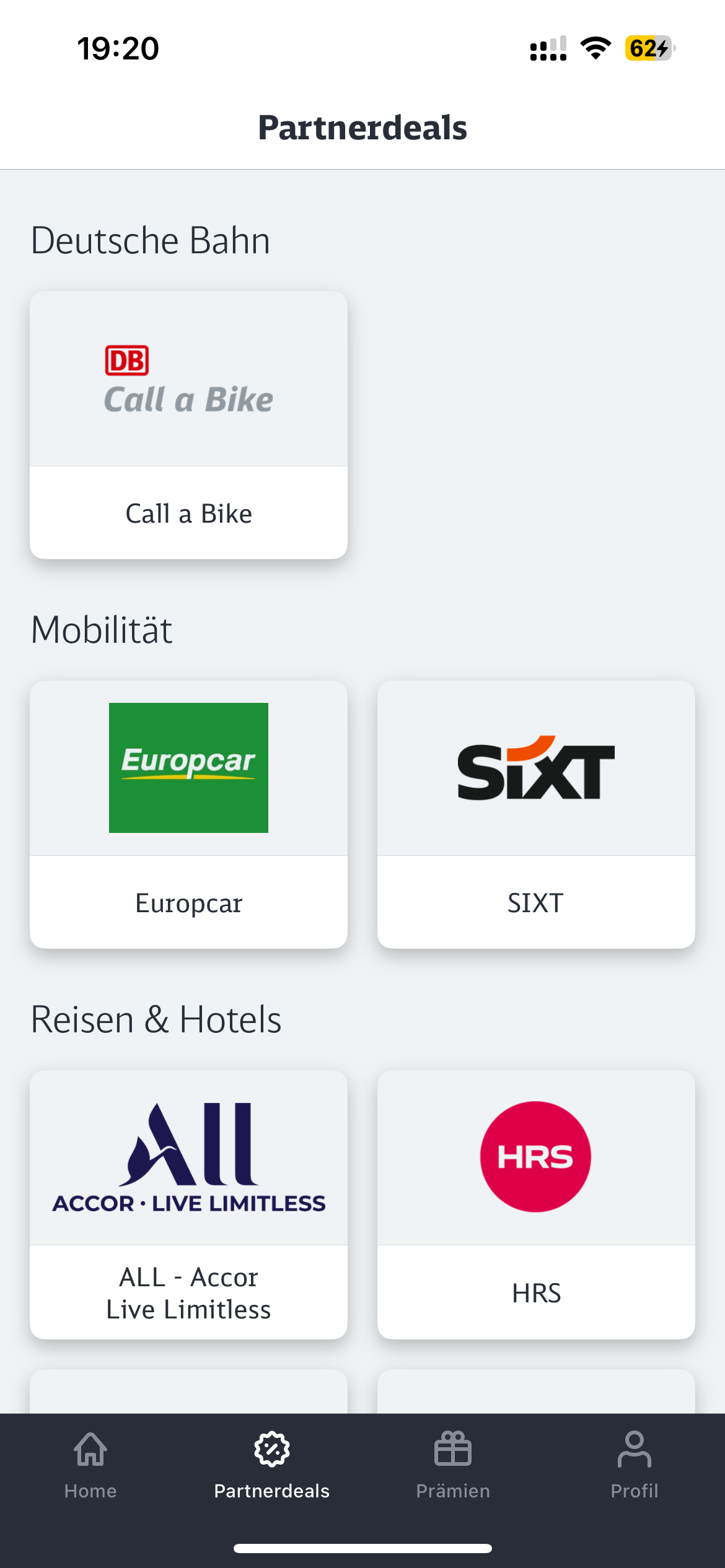Open the HRS hotel deal
This screenshot has width=725, height=1568.
coord(536,1204)
